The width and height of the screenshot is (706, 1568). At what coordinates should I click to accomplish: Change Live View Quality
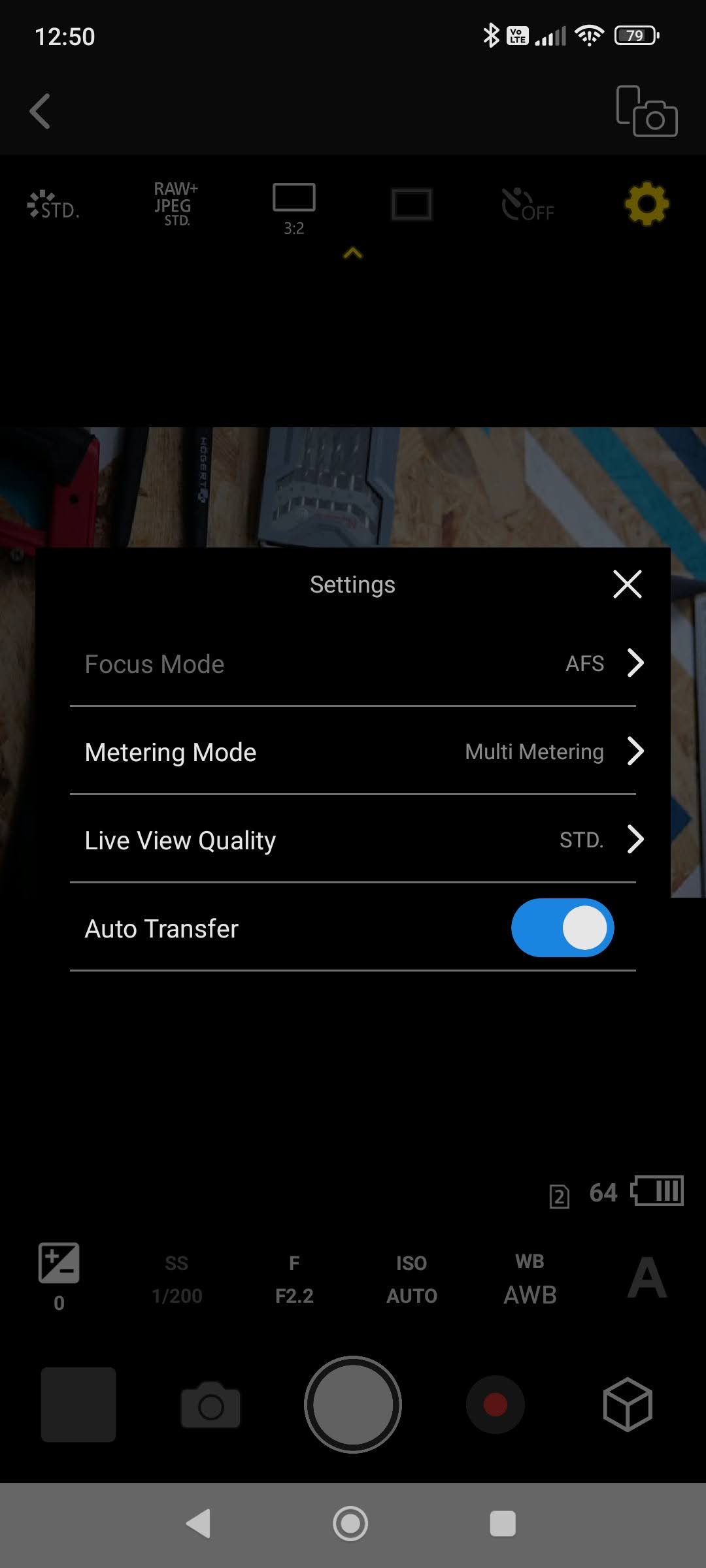353,840
